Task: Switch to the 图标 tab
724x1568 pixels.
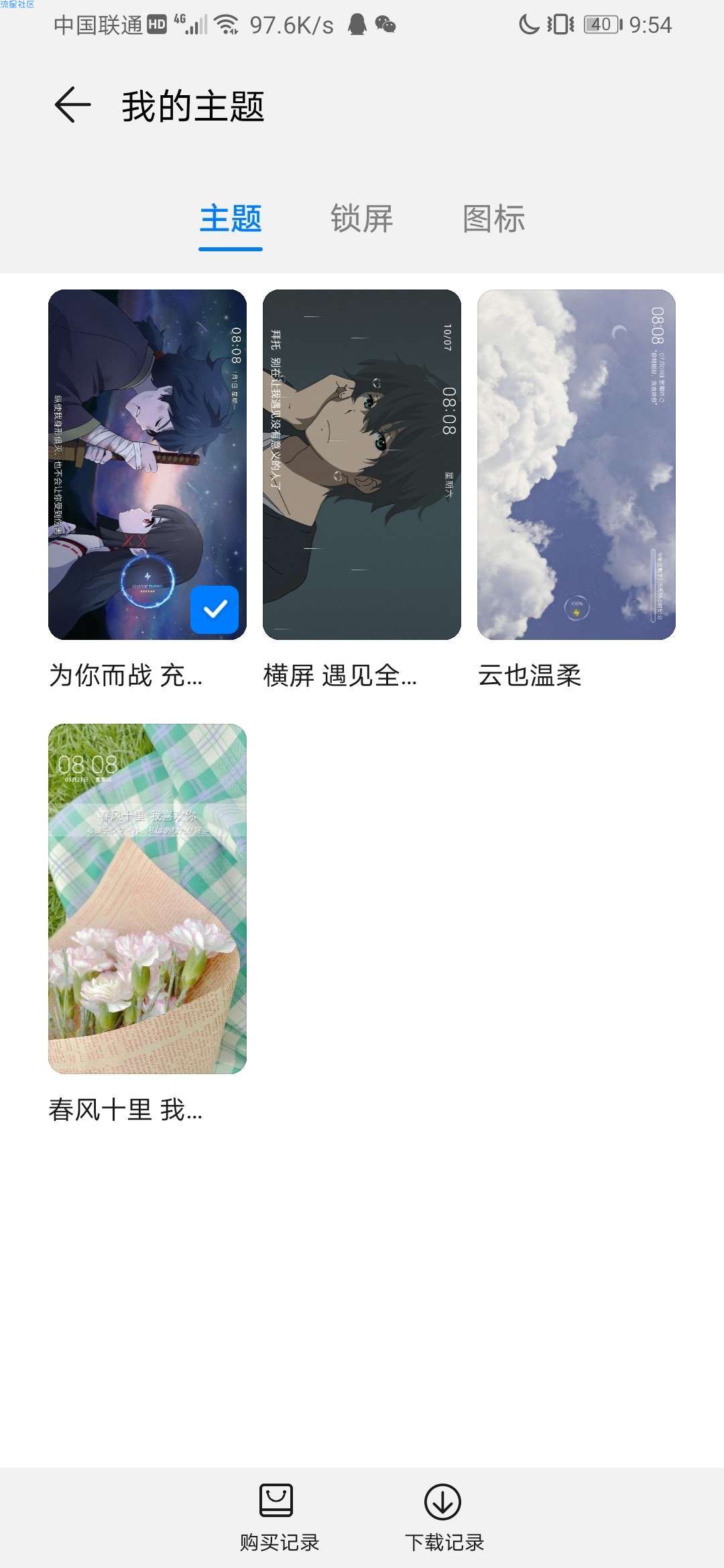Action: tap(494, 219)
